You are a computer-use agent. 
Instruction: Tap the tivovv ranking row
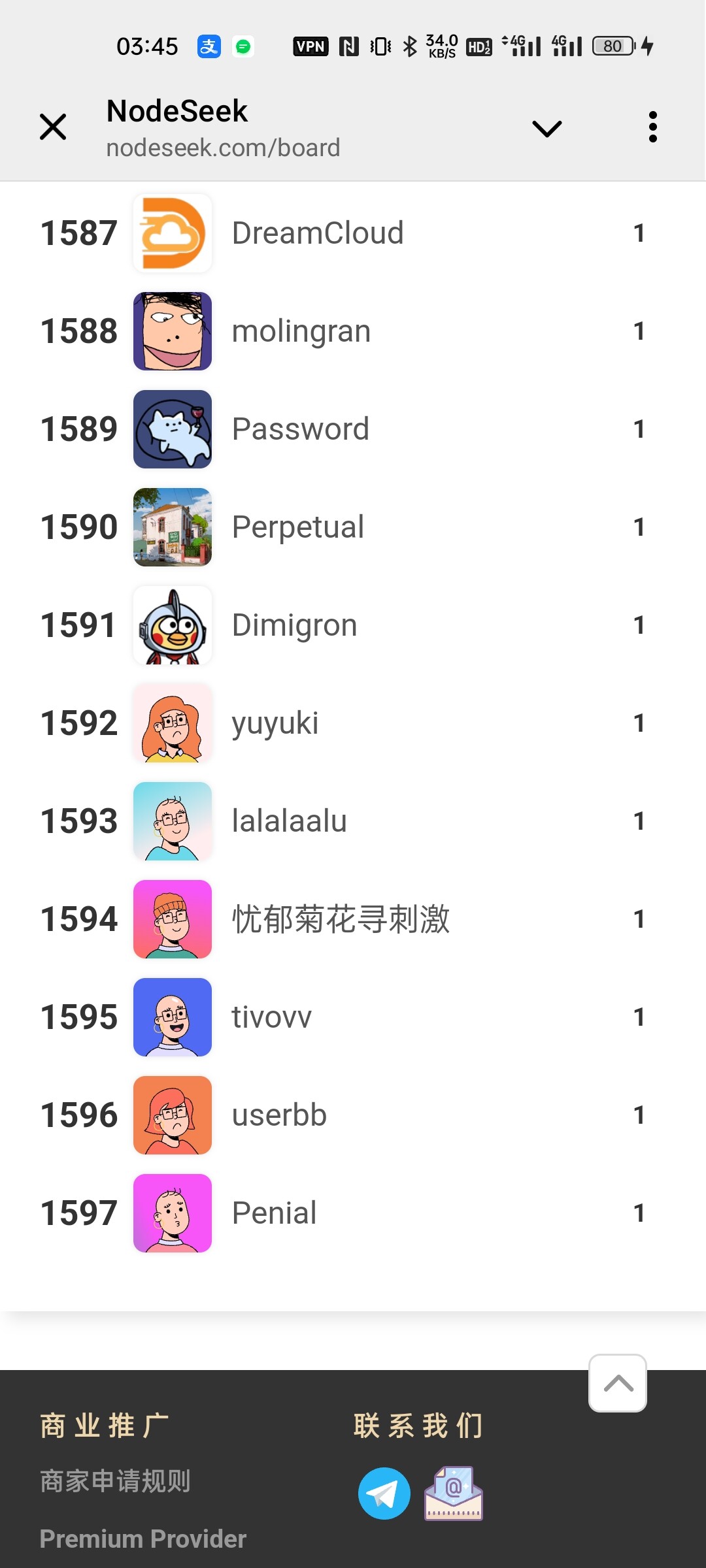tap(271, 1017)
